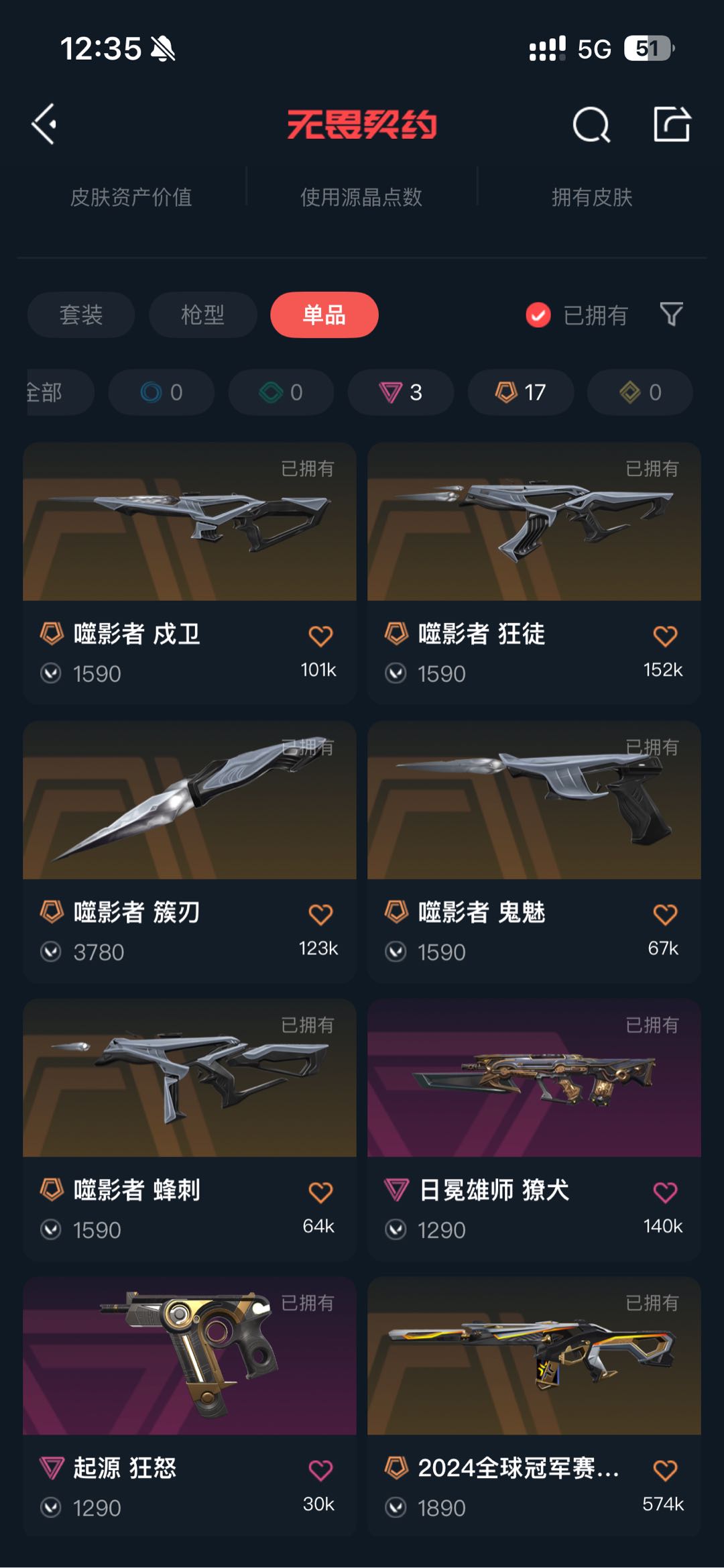Open the search icon in the header

[591, 125]
